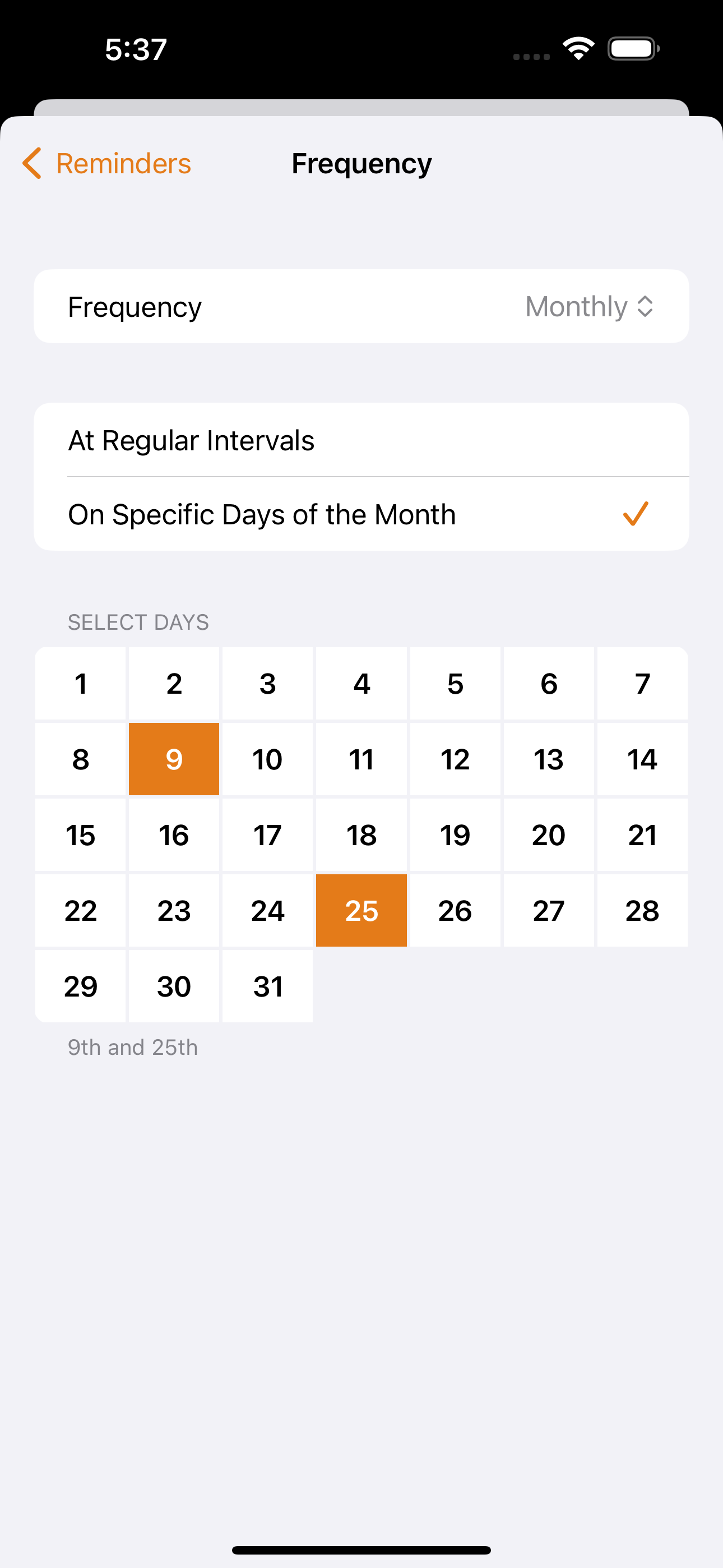The image size is (723, 1568).
Task: Add day 29
Action: pos(80,986)
